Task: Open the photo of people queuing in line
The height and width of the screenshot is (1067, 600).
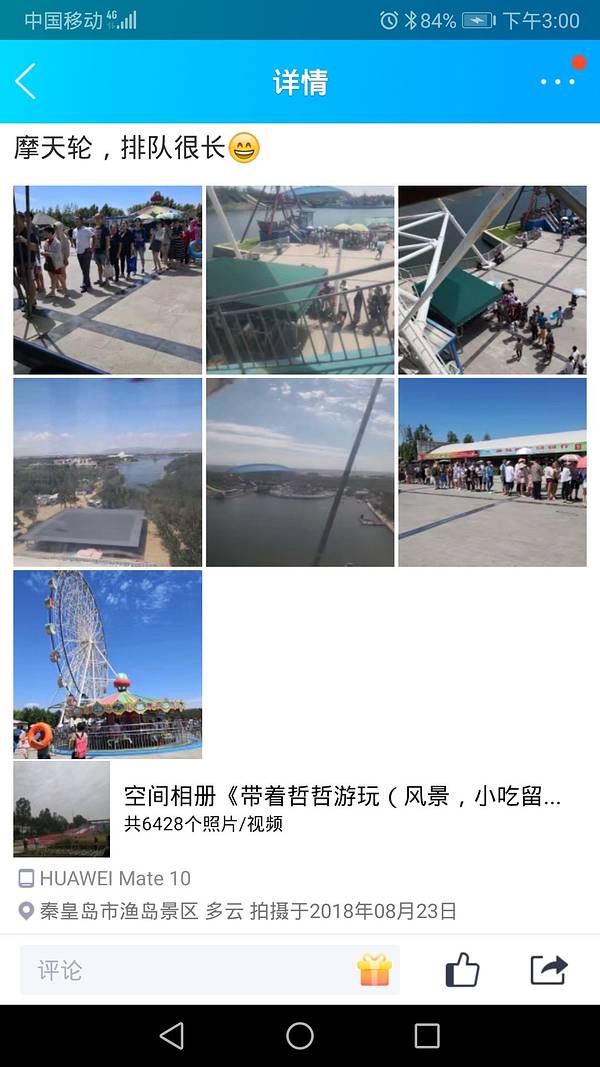Action: (x=108, y=280)
